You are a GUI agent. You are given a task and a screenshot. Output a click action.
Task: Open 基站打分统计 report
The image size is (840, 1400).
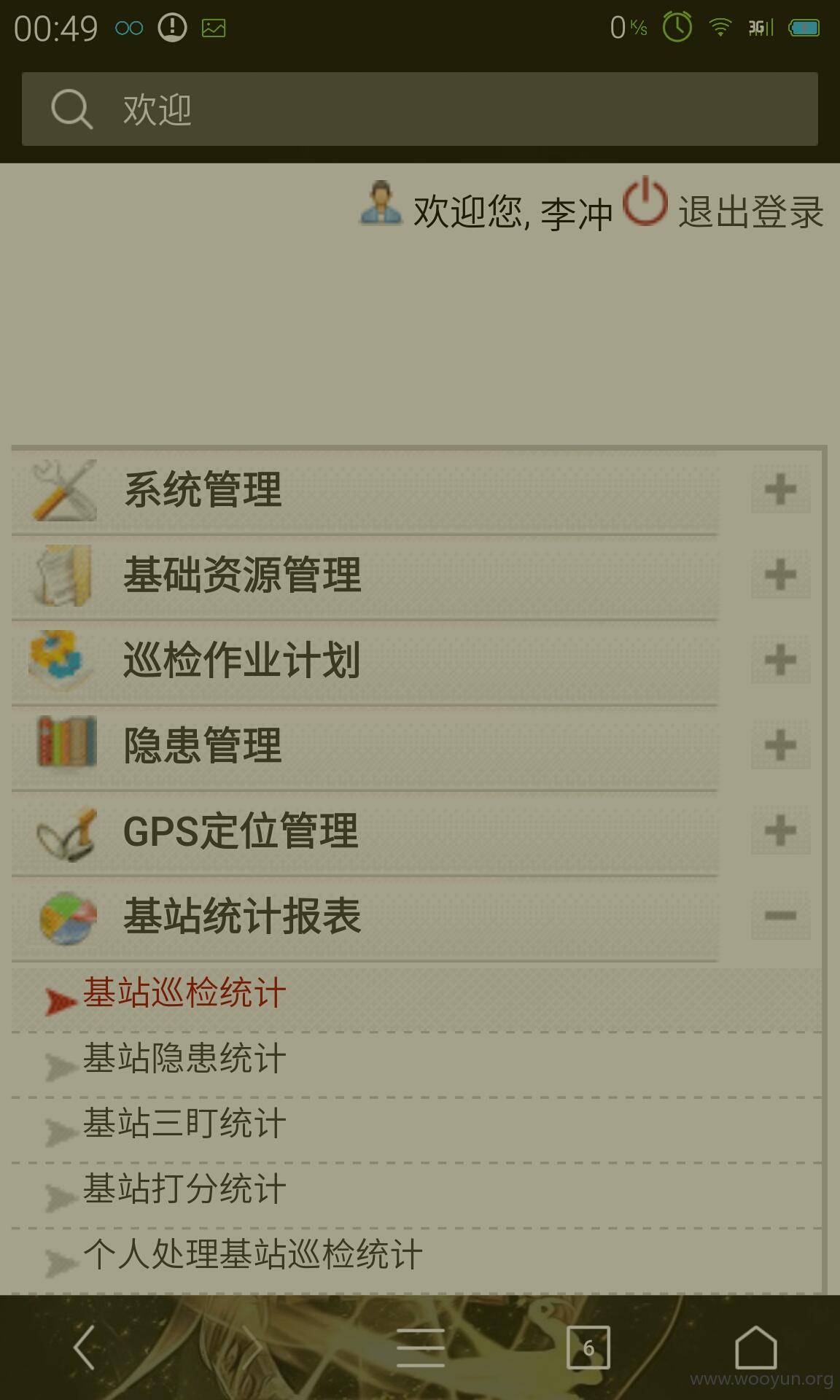[x=184, y=1189]
